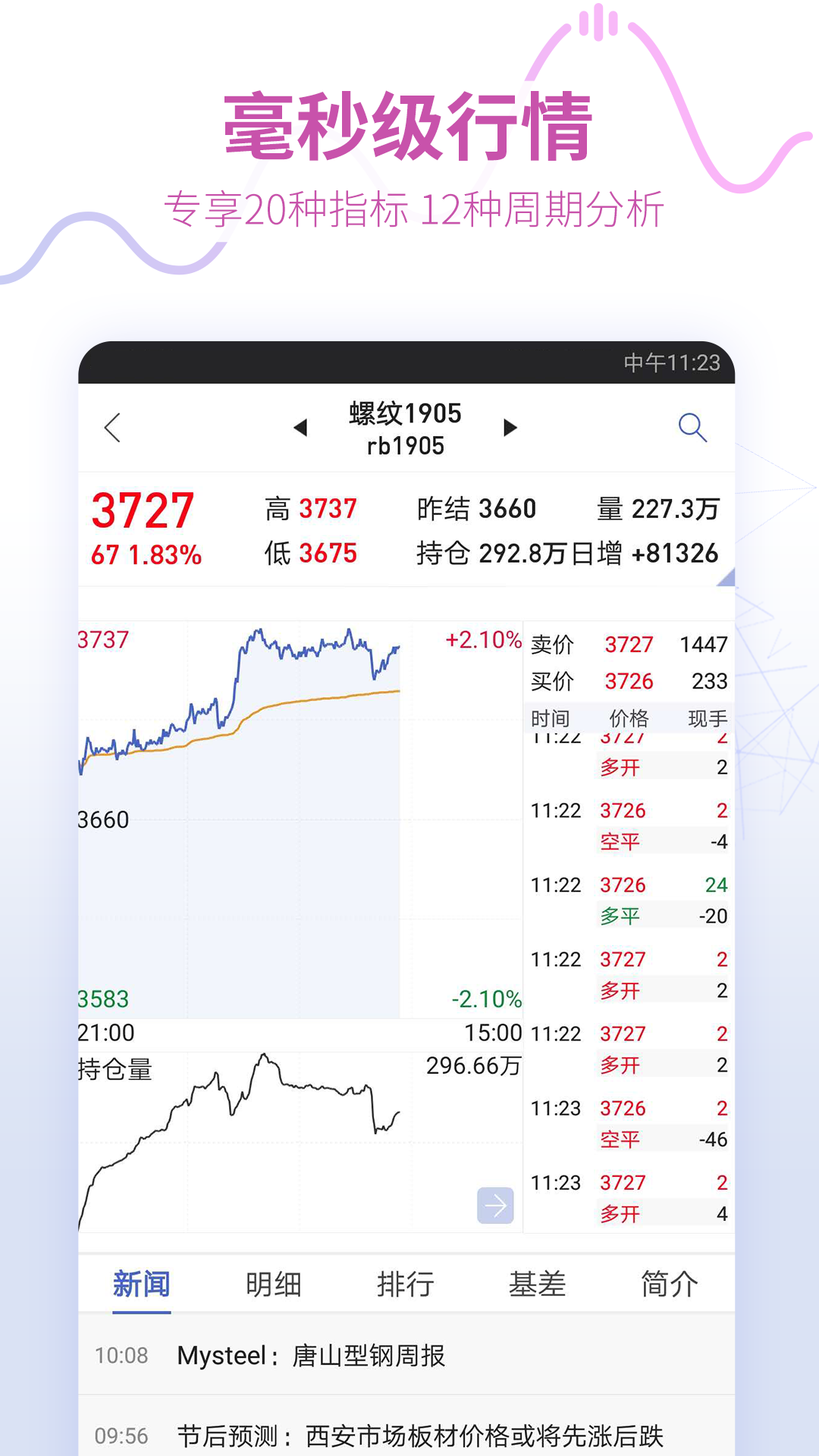Navigate back using the back arrow
This screenshot has width=819, height=1456.
pos(112,428)
